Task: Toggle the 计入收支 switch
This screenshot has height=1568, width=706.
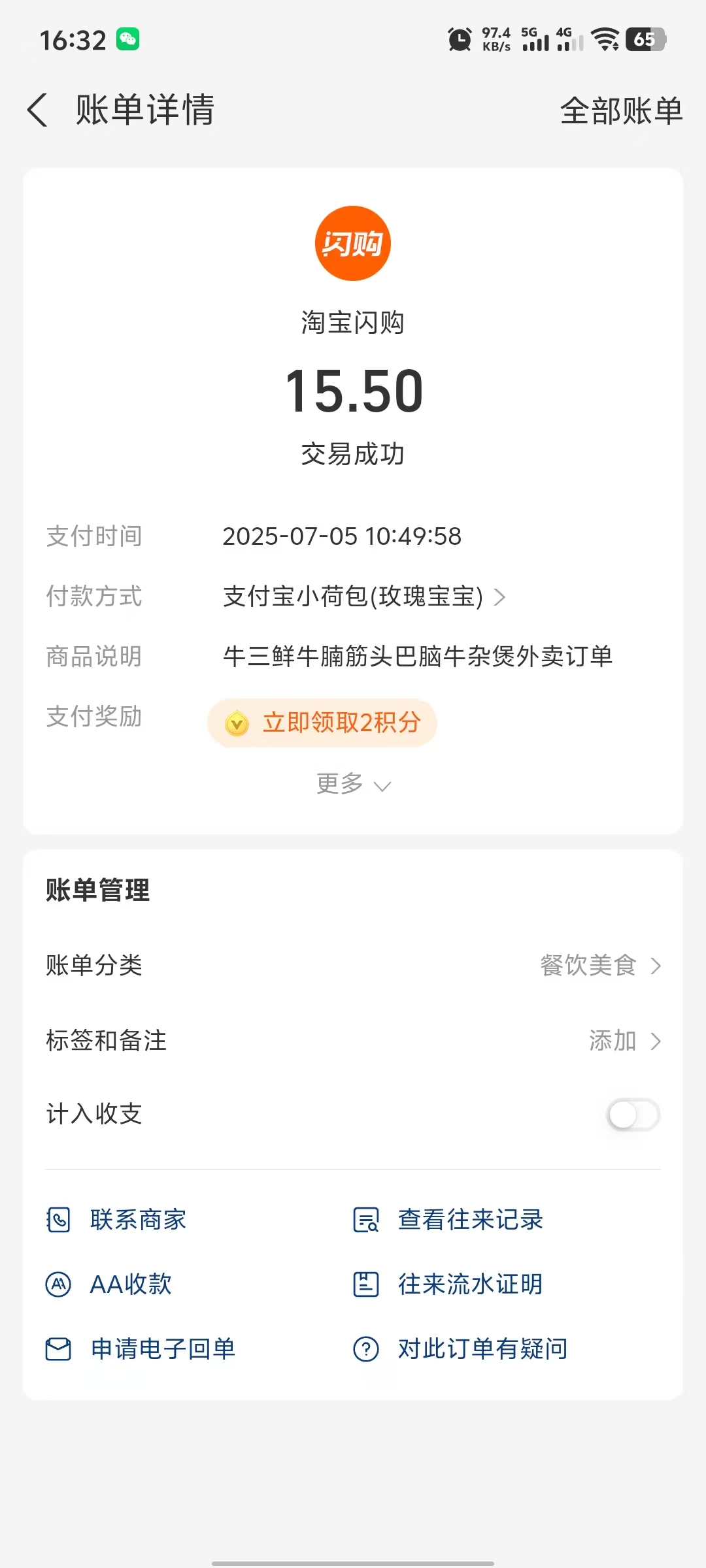Action: click(633, 1115)
